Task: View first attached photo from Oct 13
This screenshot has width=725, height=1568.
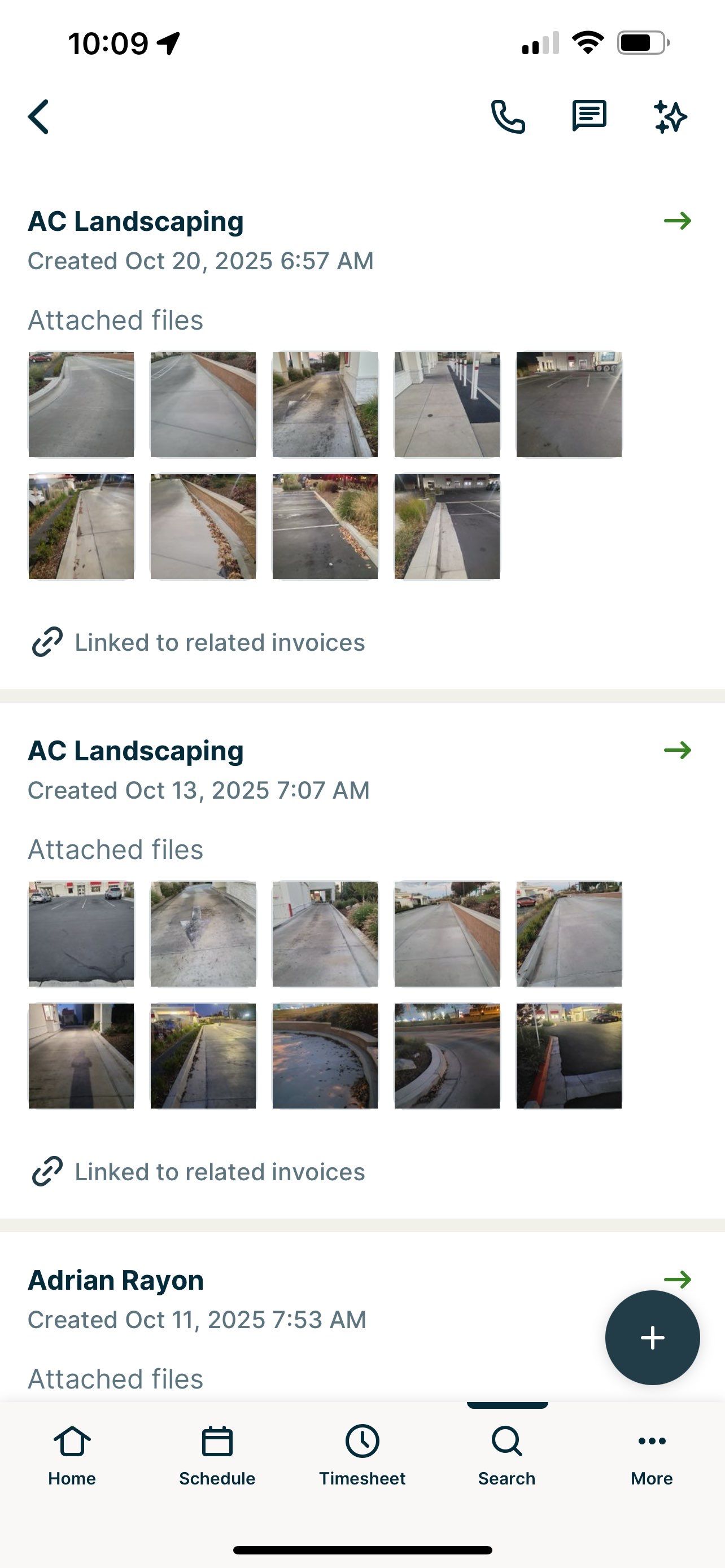Action: click(81, 934)
